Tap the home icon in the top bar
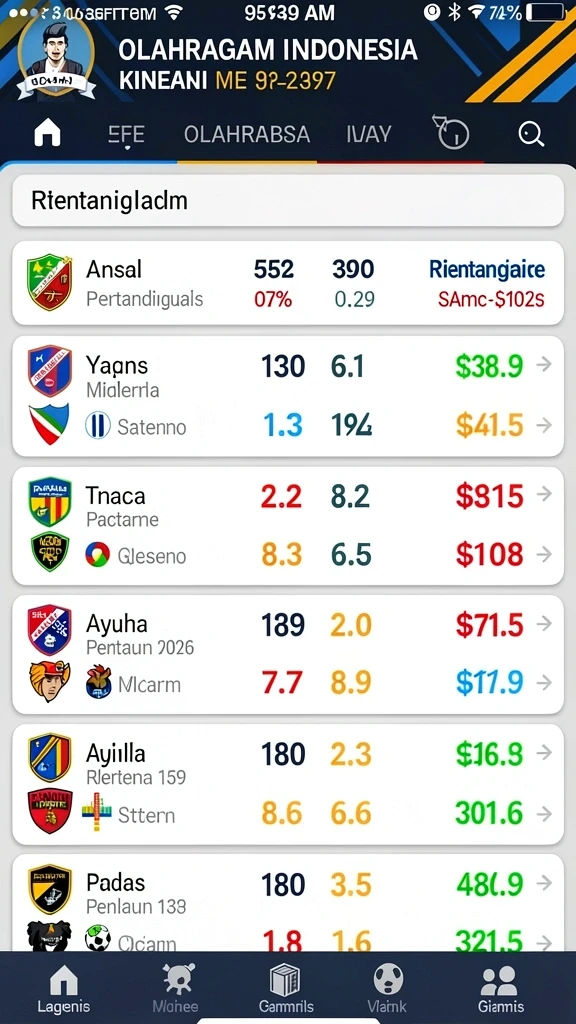Viewport: 576px width, 1024px height. [x=47, y=134]
